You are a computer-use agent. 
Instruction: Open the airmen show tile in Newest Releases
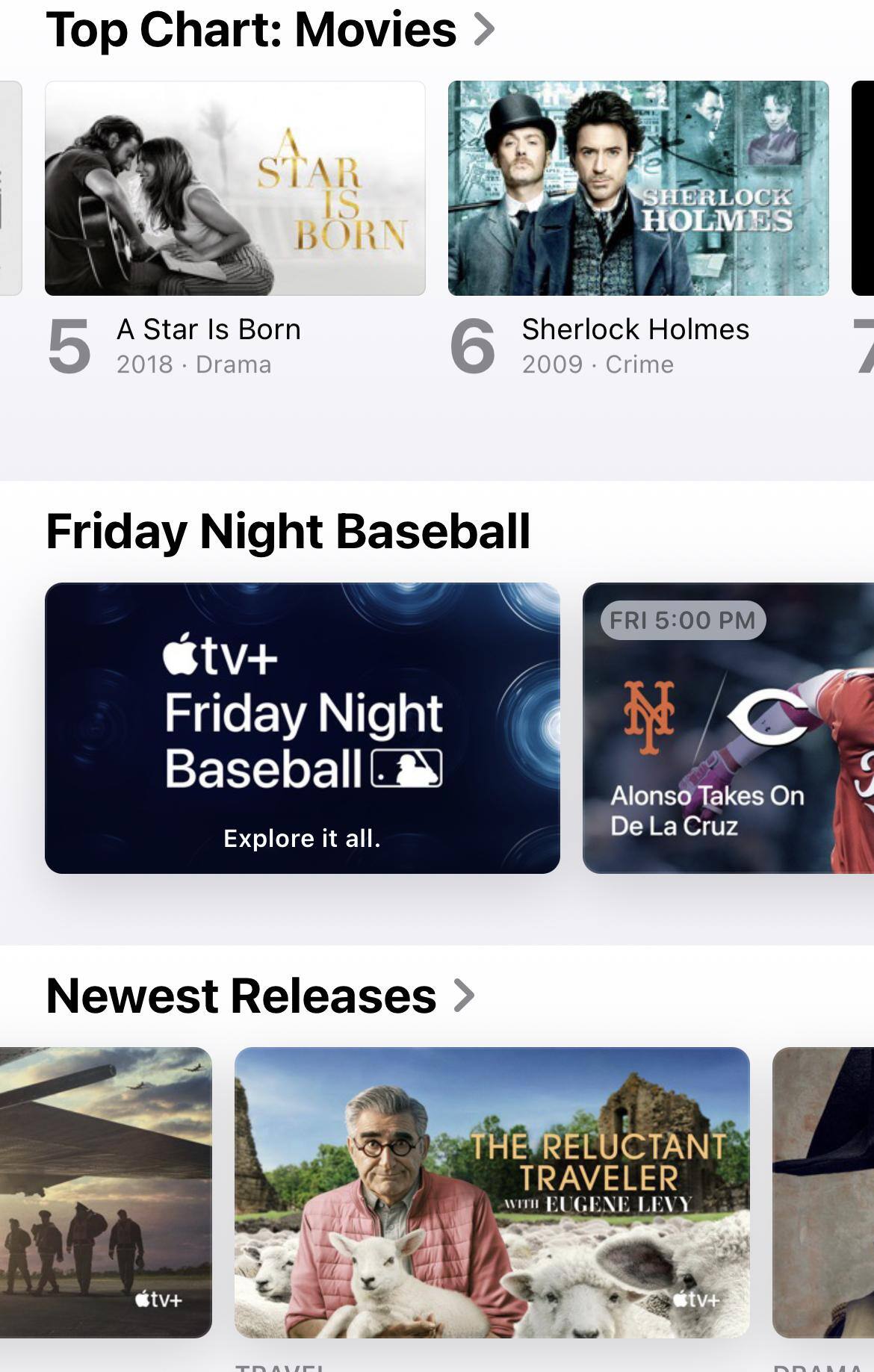[x=105, y=1192]
